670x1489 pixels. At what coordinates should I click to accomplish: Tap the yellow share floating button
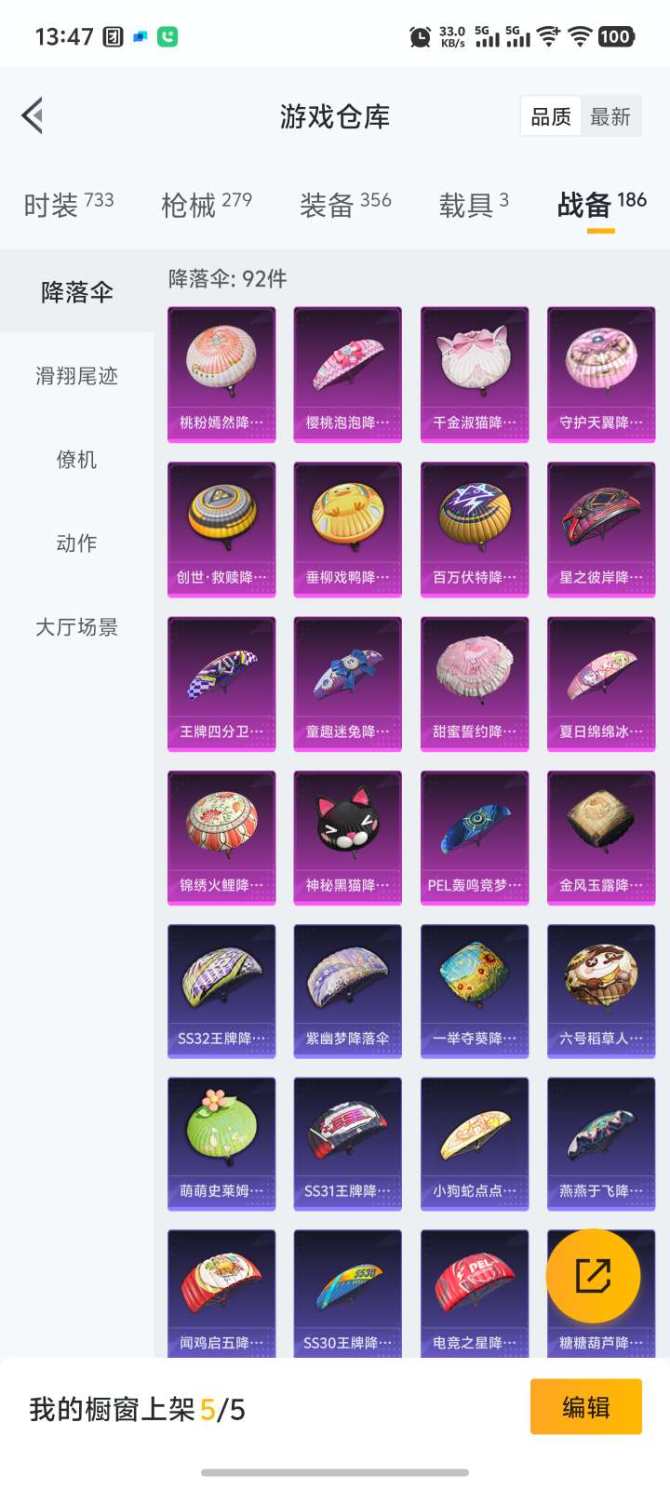click(x=593, y=1275)
